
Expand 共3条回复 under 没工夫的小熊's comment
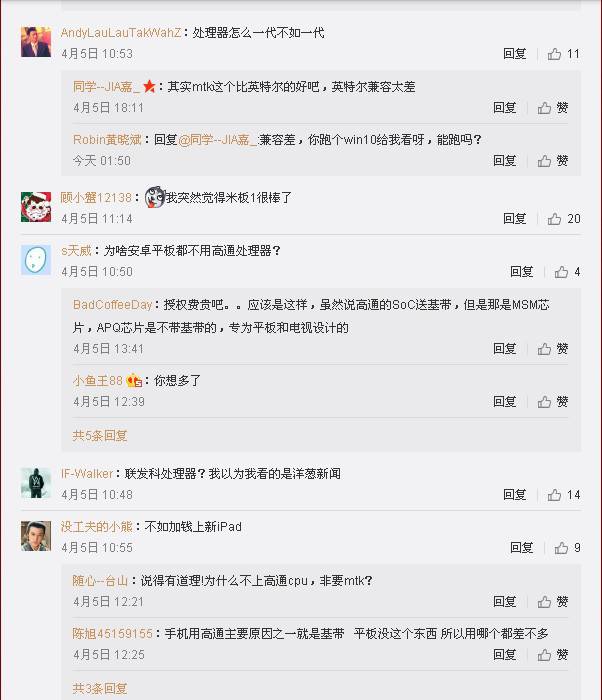(x=100, y=689)
